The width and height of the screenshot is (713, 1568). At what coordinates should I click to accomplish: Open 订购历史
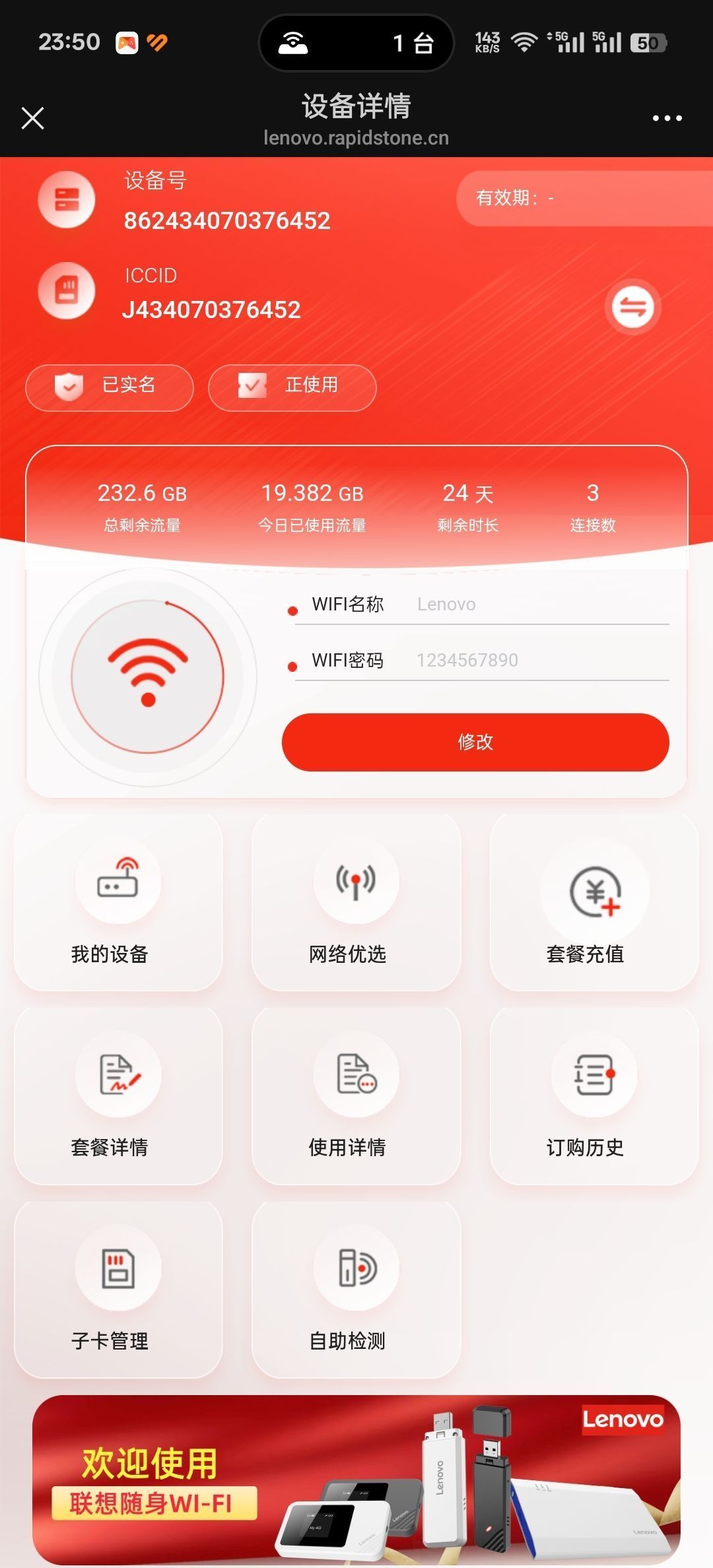click(594, 1096)
